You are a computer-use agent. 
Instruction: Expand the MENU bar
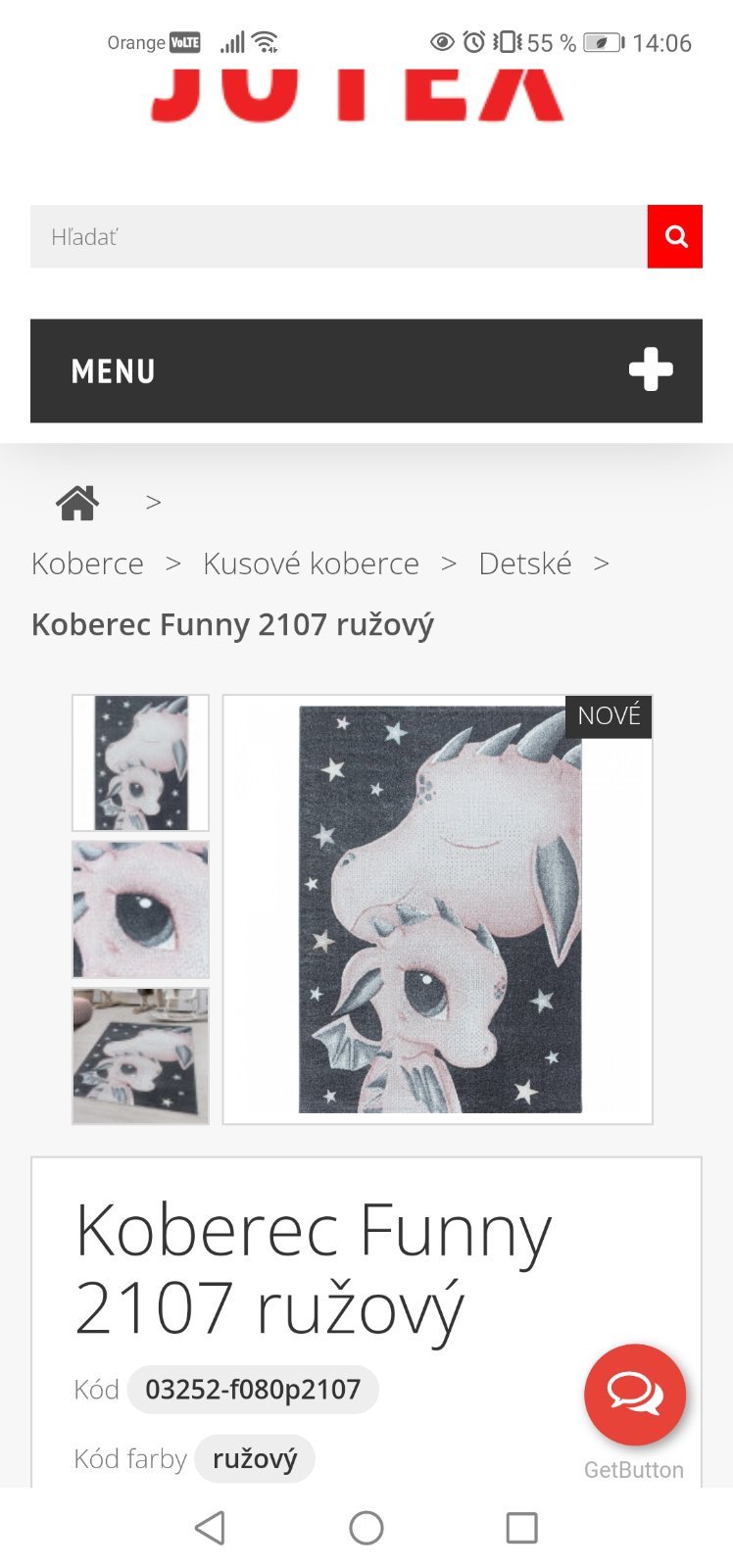pos(366,370)
